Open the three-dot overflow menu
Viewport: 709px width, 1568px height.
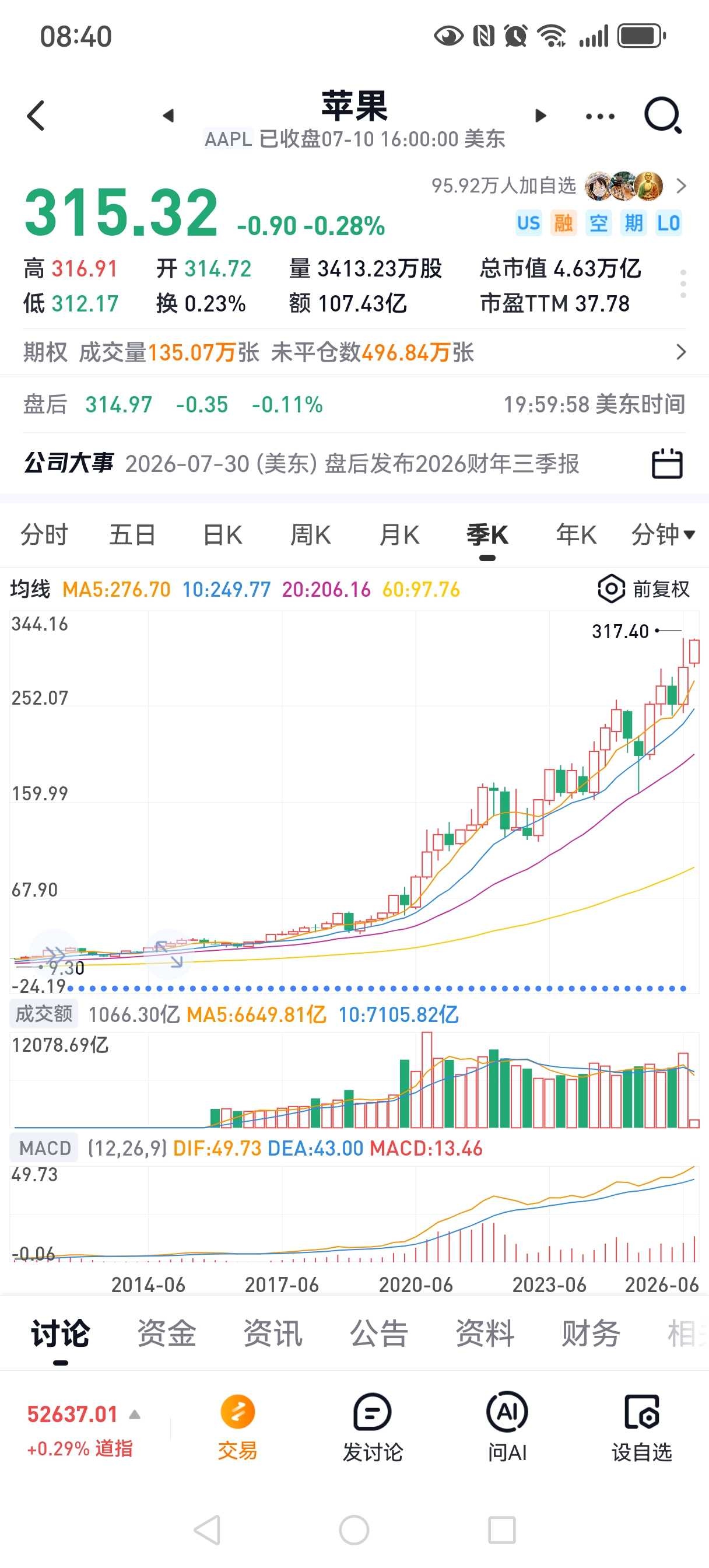tap(600, 116)
